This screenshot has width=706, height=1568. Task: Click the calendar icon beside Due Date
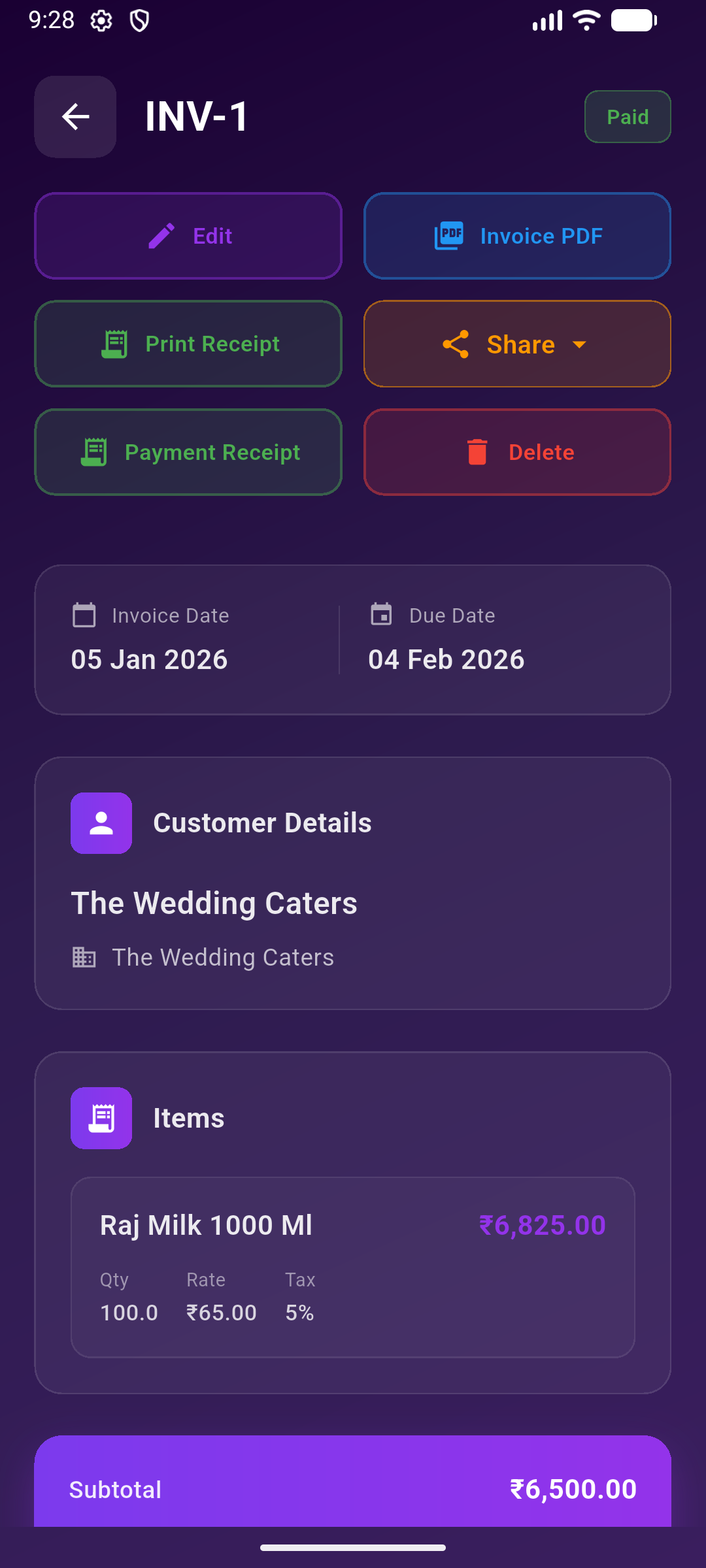[x=382, y=615]
